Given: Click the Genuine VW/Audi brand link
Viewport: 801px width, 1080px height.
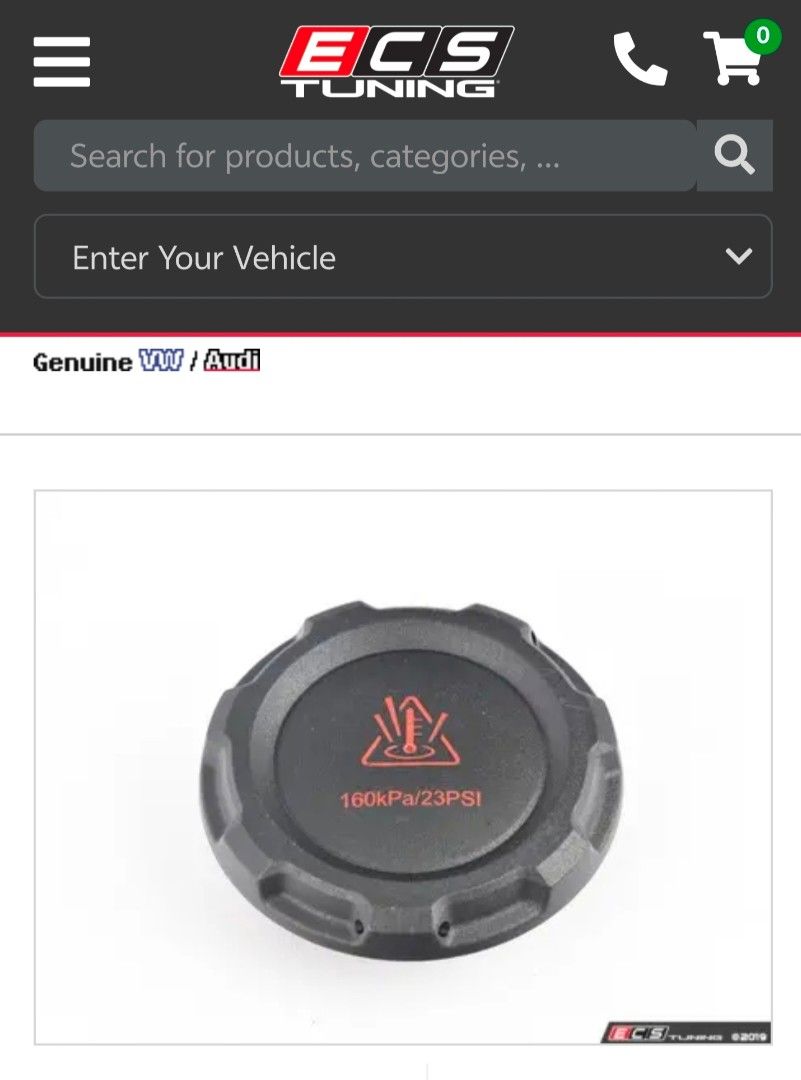Looking at the screenshot, I should pos(146,361).
